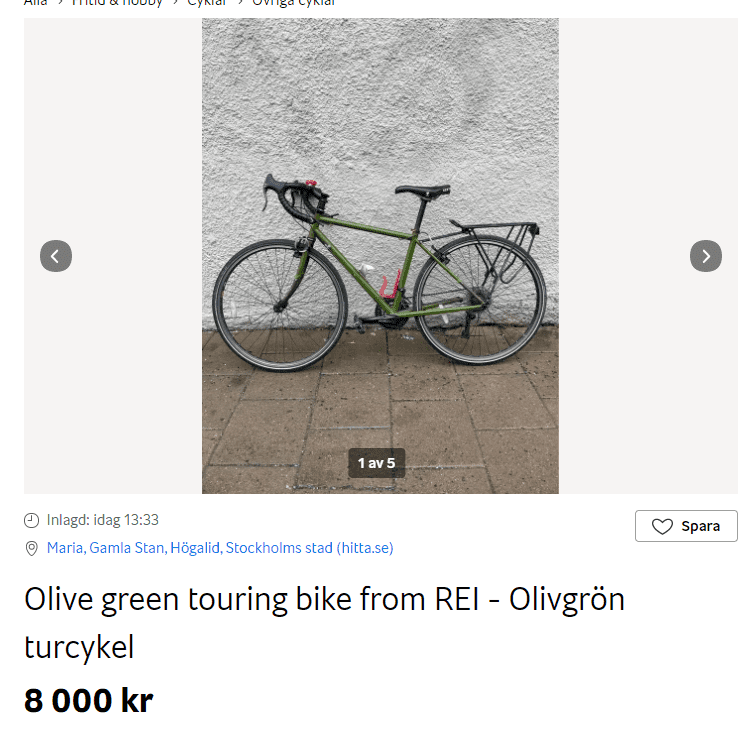Show the next listing photo
Screen dimensions: 742x731
point(705,256)
